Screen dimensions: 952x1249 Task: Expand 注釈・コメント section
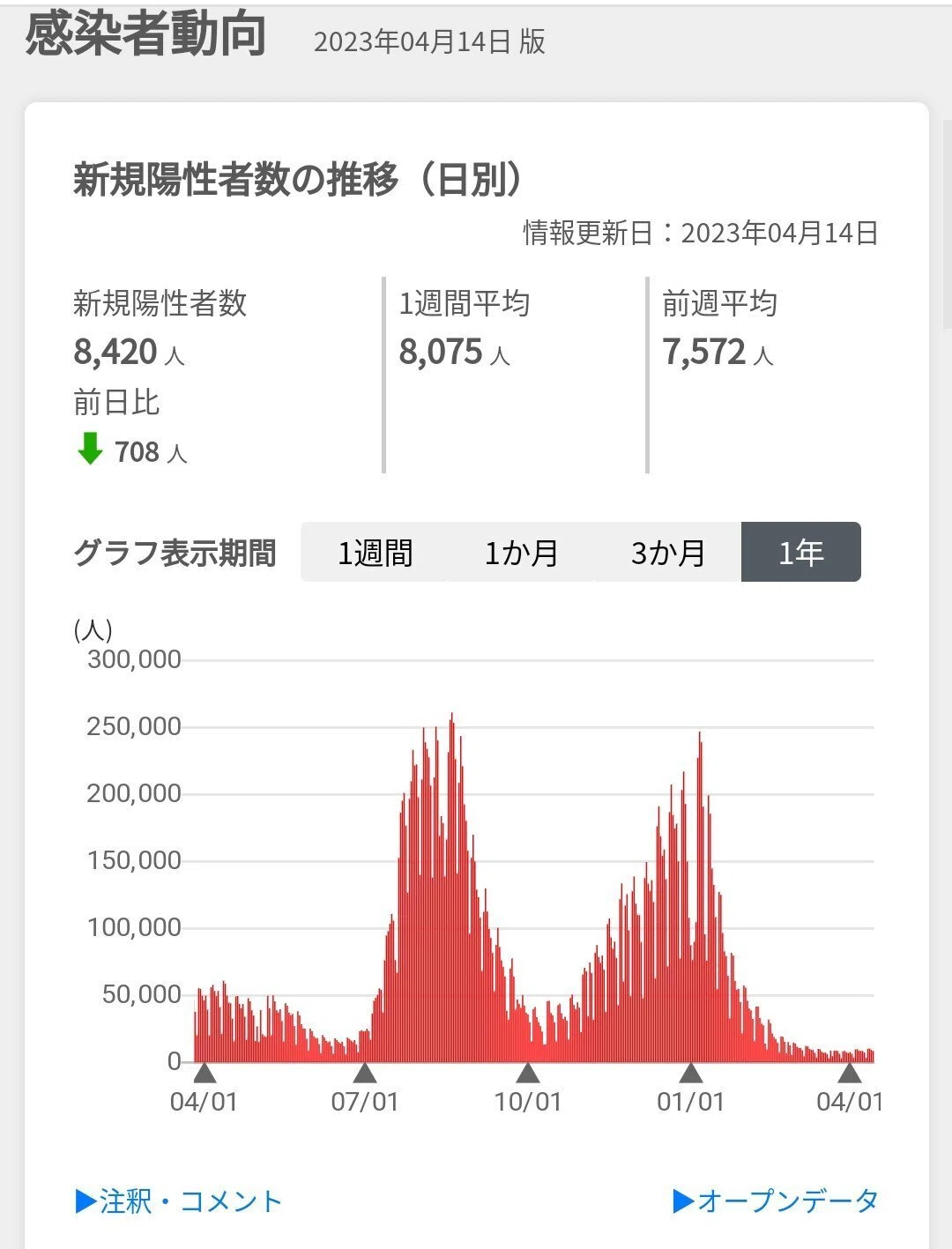[179, 1201]
